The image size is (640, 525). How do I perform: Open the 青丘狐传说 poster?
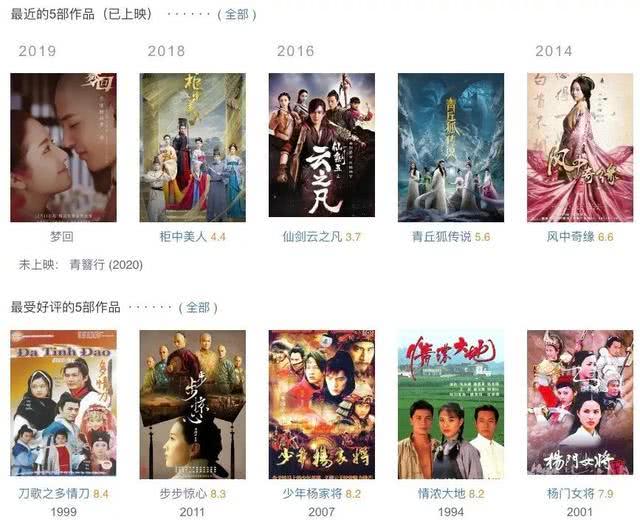pos(450,147)
